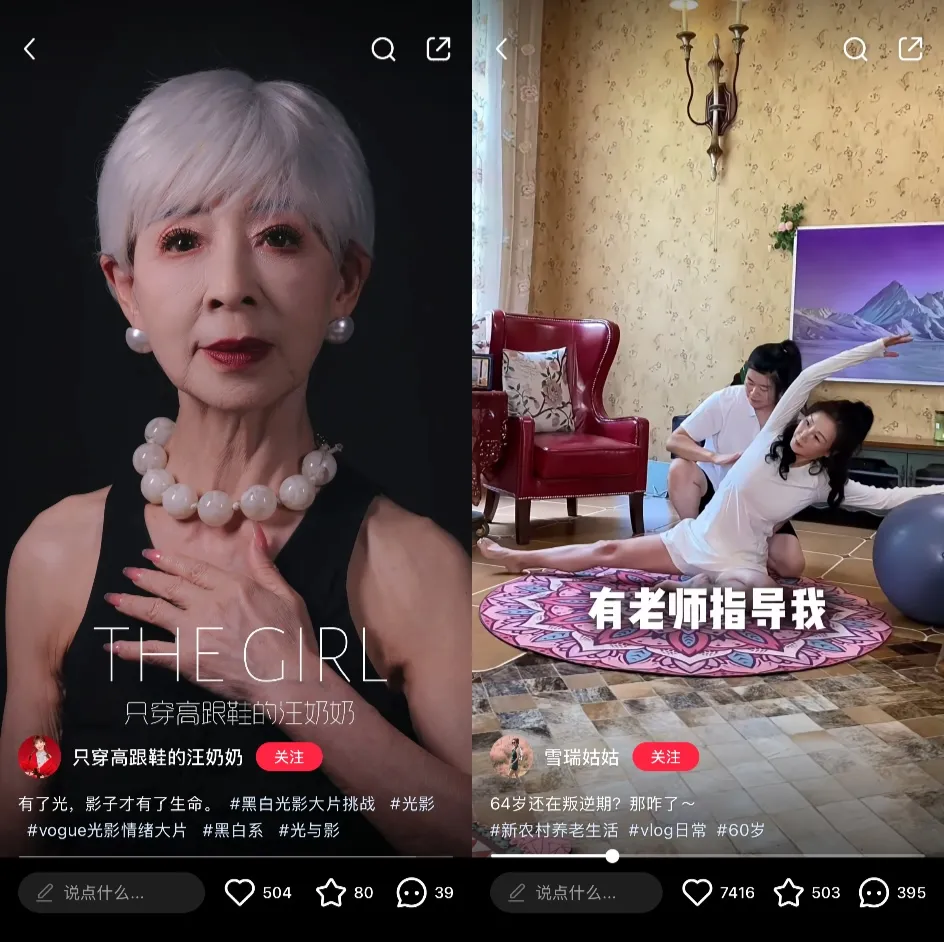
Task: Go back from 雪瑞姑姑's video
Action: click(x=502, y=49)
